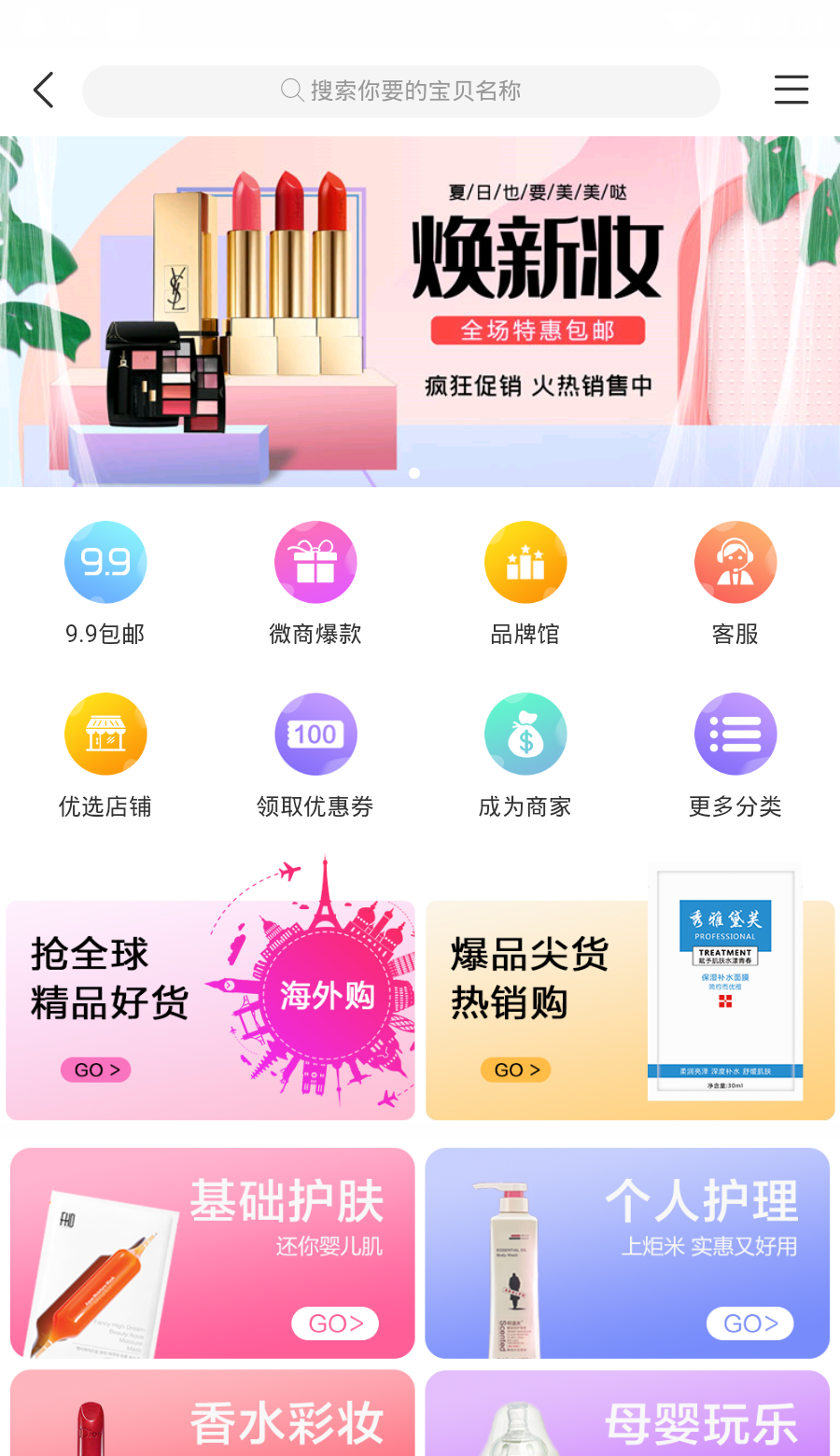Tap the search box for product names
This screenshot has width=840, height=1456.
pyautogui.click(x=401, y=91)
